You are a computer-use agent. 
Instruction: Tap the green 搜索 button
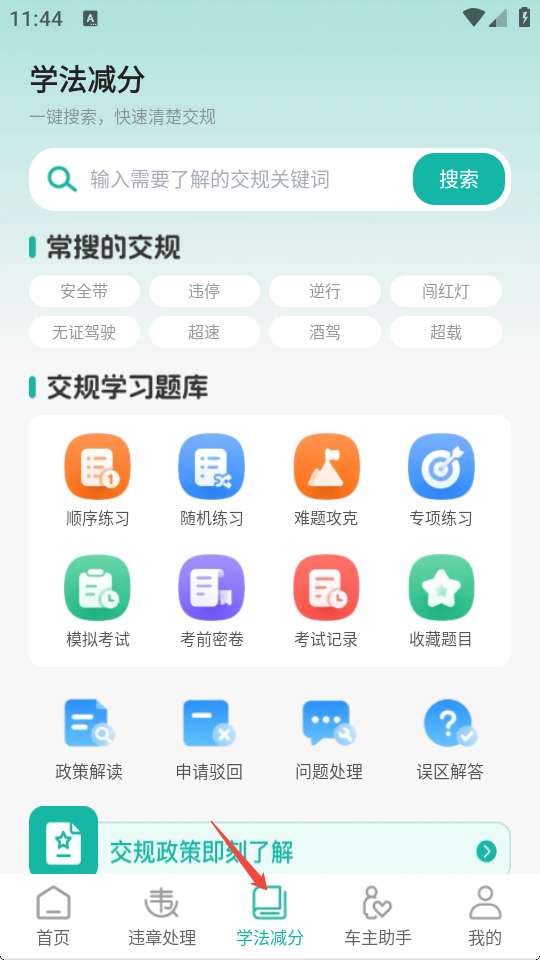(x=459, y=179)
